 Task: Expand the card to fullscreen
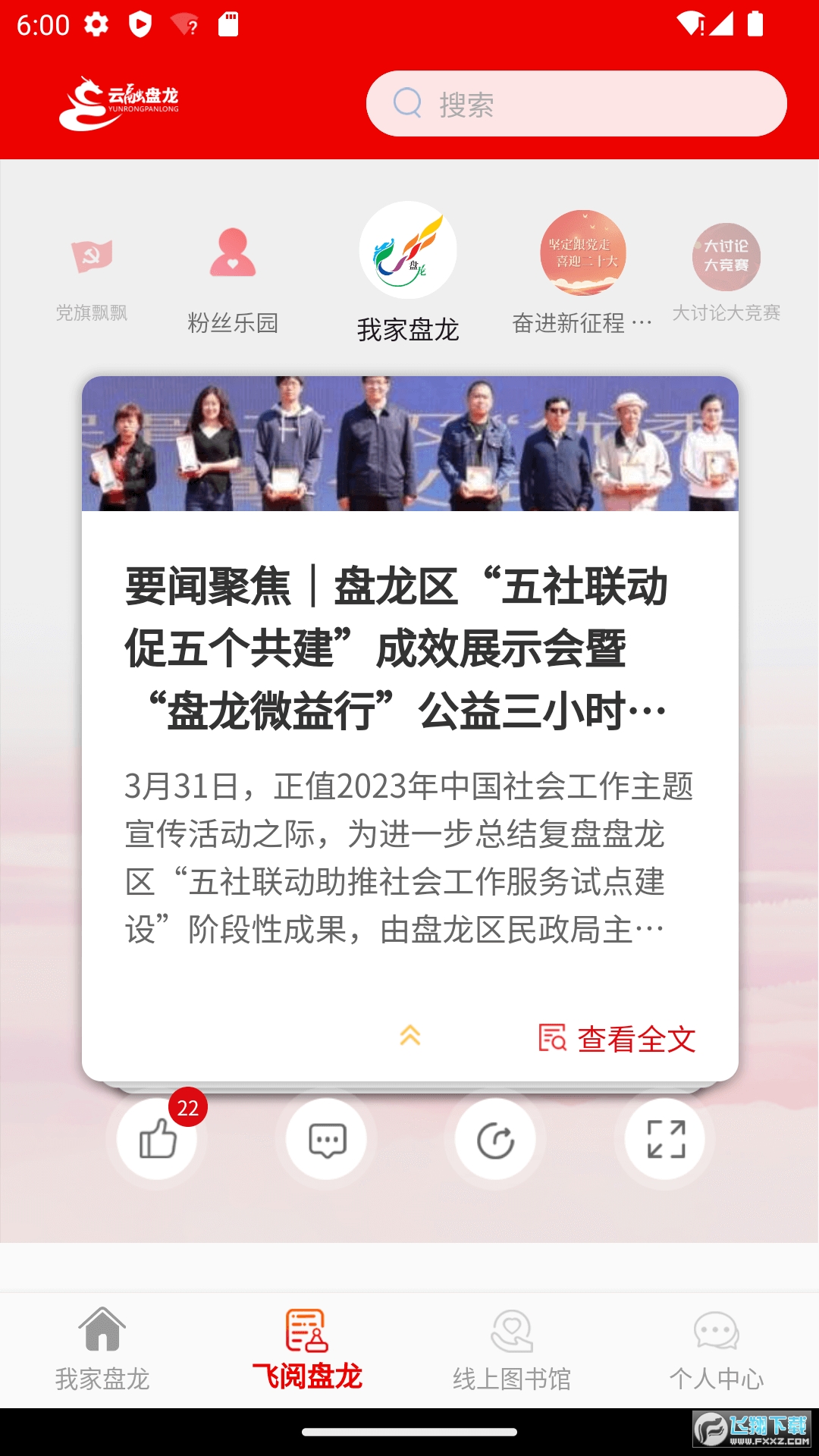click(x=665, y=1139)
